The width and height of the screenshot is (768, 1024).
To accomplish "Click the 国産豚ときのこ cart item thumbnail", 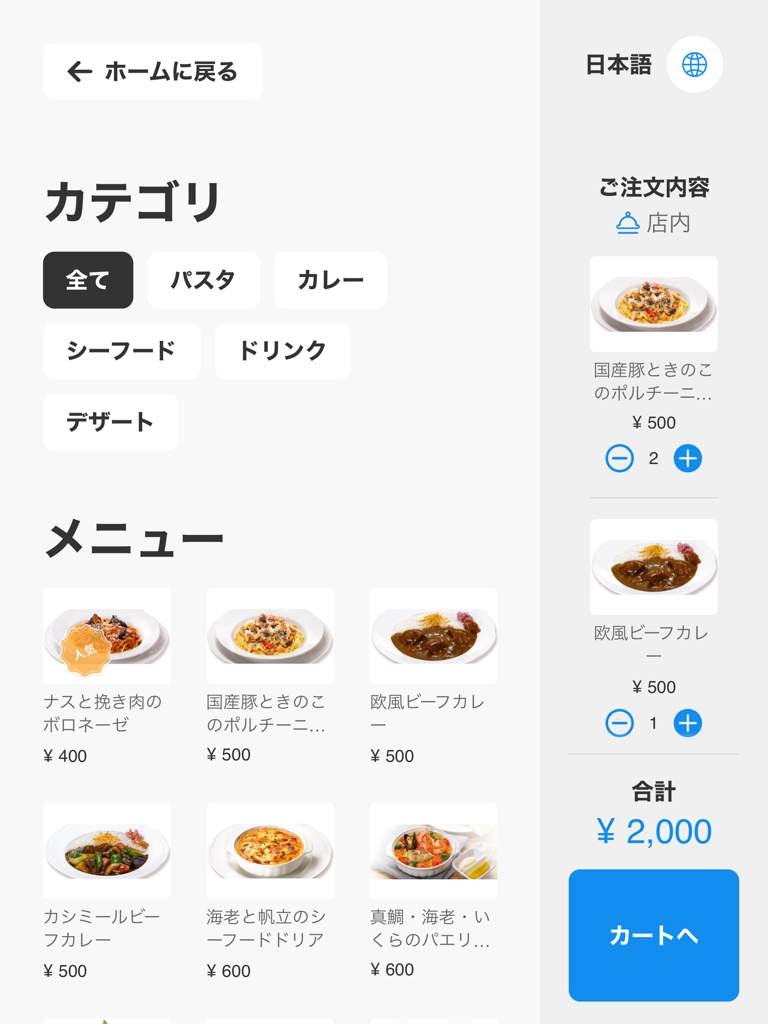I will [x=653, y=303].
